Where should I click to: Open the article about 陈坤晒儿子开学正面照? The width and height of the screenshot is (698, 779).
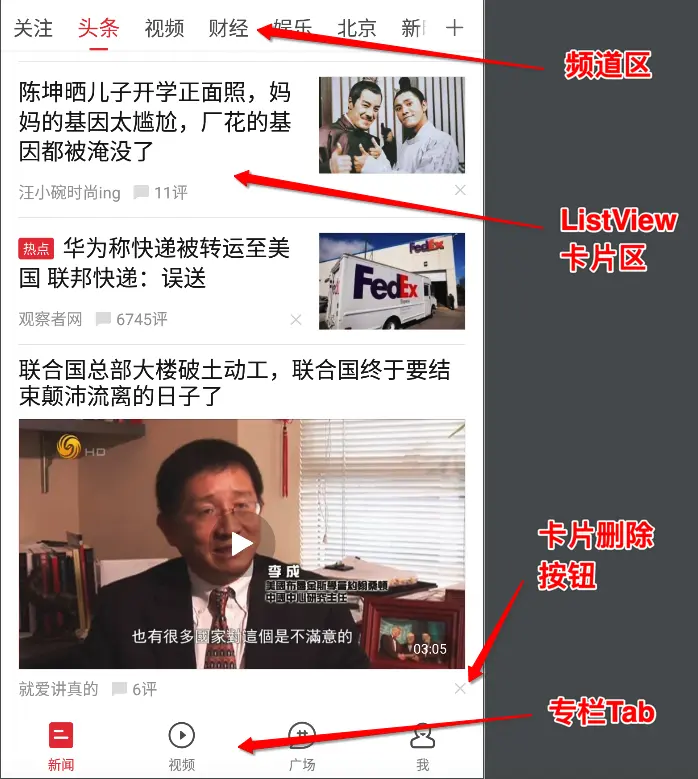(x=156, y=123)
